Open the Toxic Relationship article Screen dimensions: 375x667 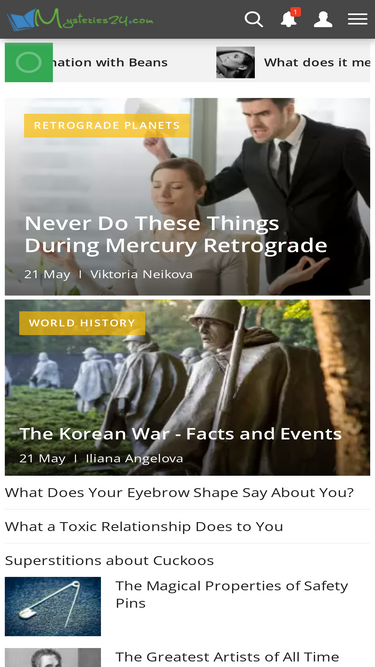click(144, 527)
